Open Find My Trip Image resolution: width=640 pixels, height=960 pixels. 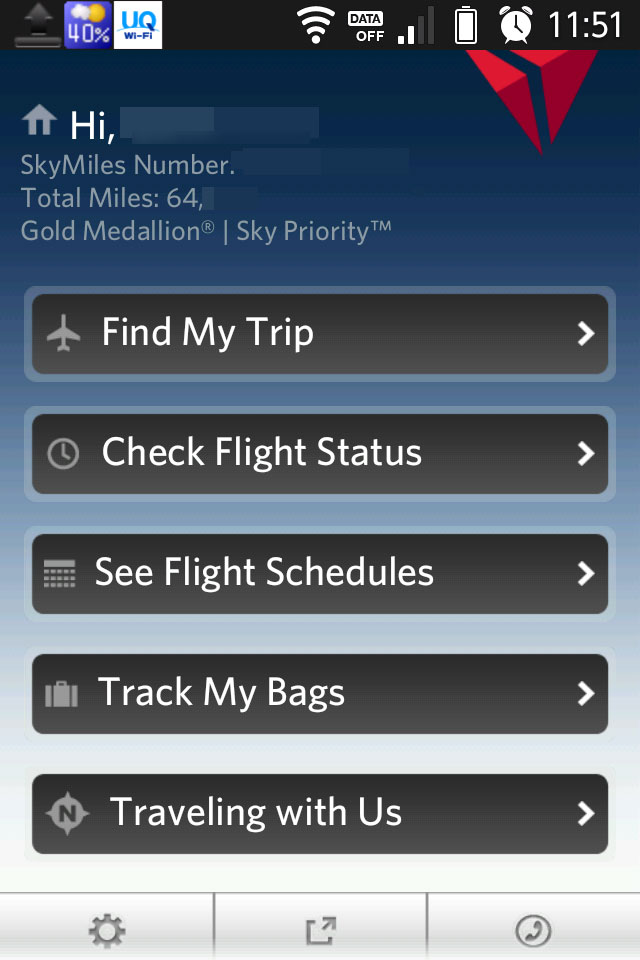(x=320, y=334)
